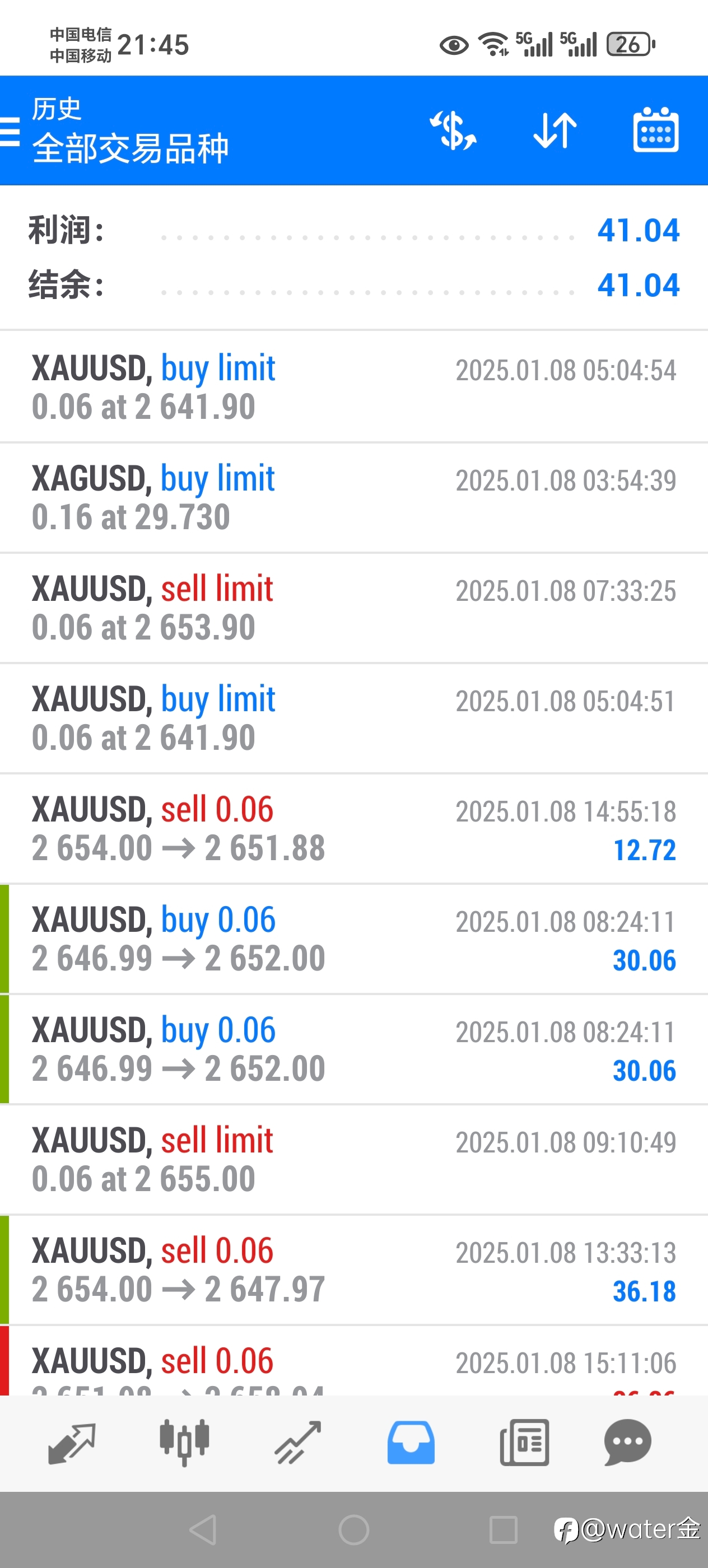
Task: Open the hamburger drawer menu
Action: point(9,131)
